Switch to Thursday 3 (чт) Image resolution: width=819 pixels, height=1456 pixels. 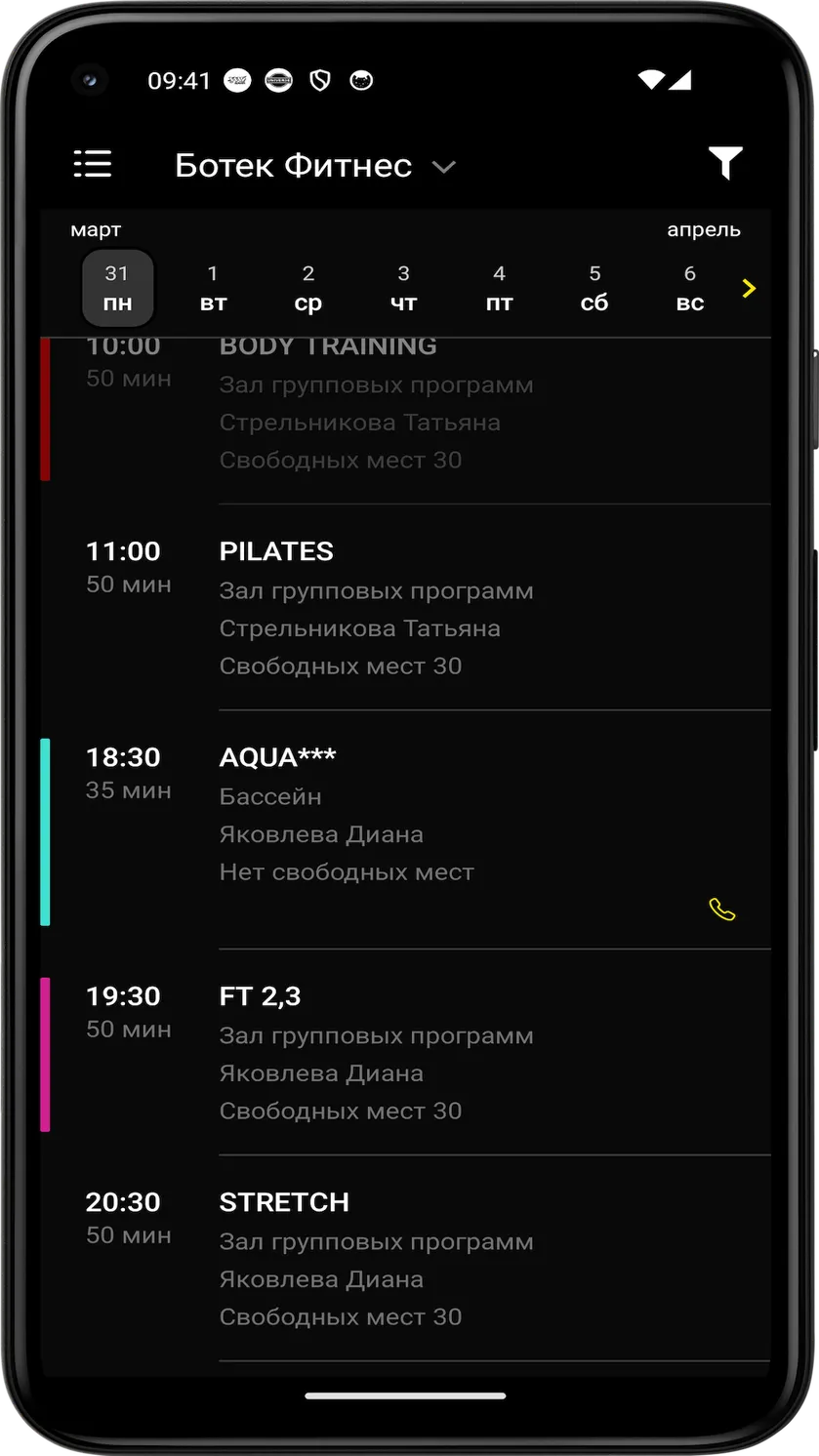[403, 288]
